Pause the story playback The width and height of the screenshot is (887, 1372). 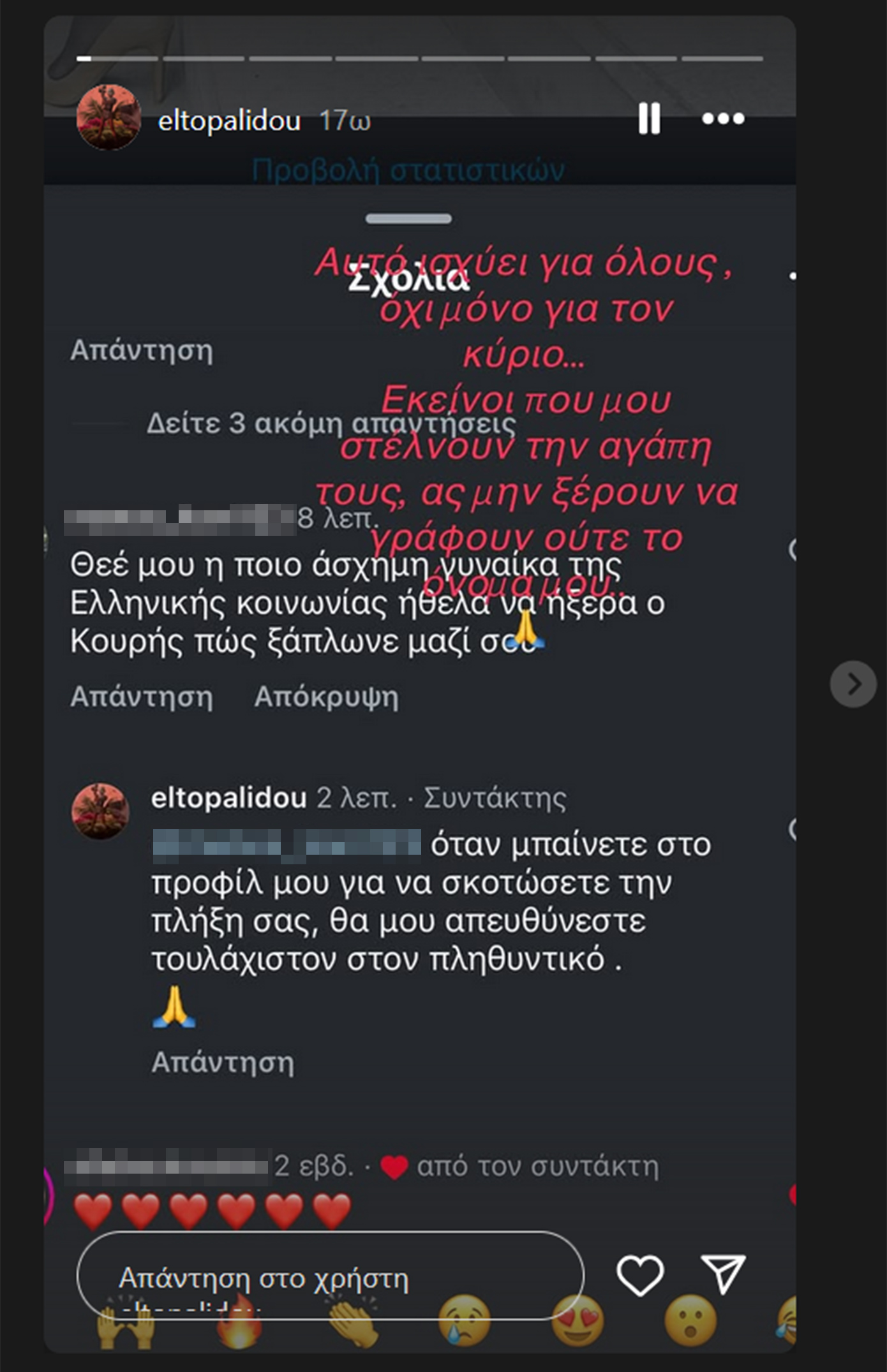click(x=649, y=119)
